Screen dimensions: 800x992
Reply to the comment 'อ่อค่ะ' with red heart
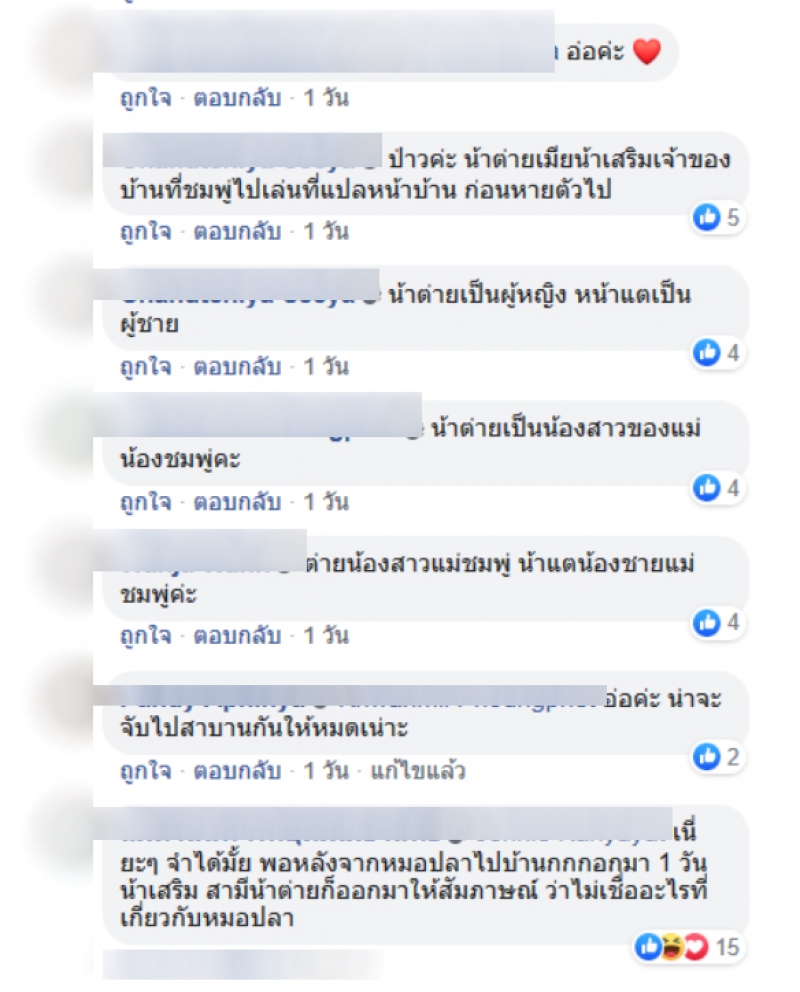[x=237, y=98]
